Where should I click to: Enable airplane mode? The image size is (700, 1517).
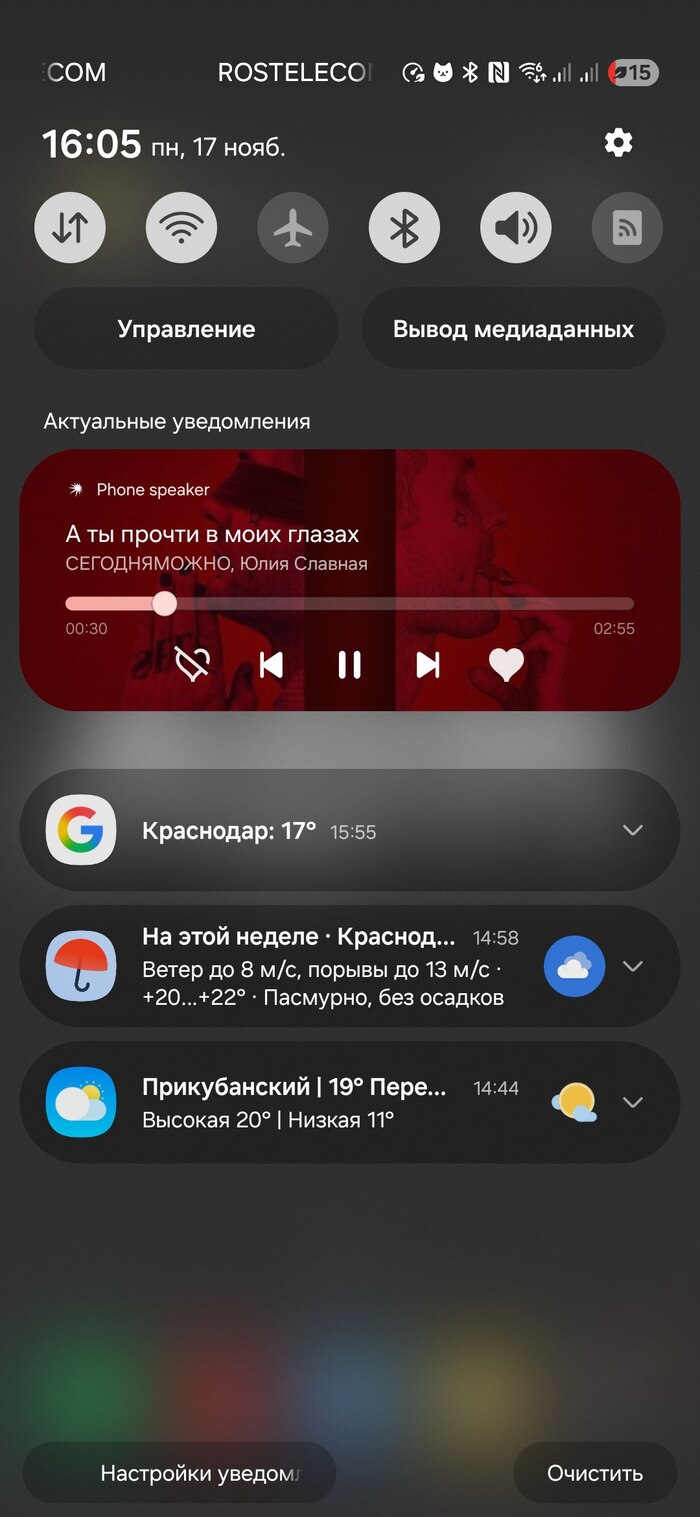tap(293, 228)
